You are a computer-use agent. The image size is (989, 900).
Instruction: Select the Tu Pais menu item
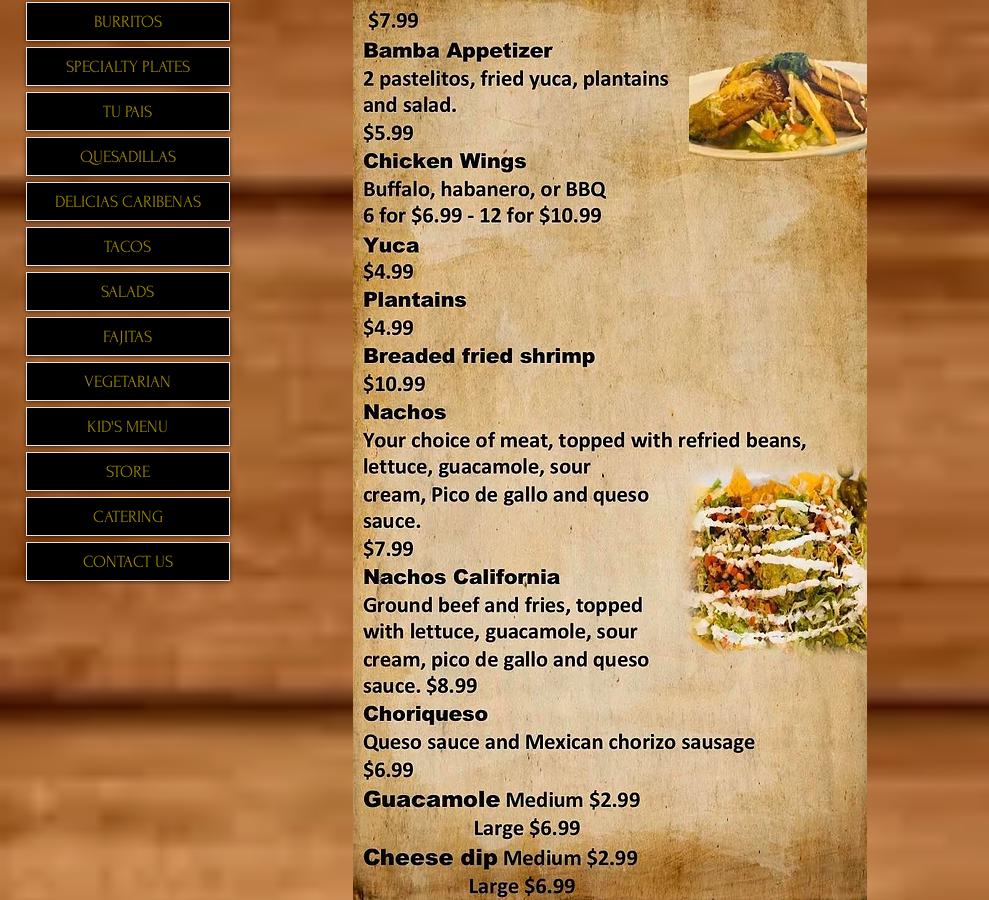coord(128,111)
